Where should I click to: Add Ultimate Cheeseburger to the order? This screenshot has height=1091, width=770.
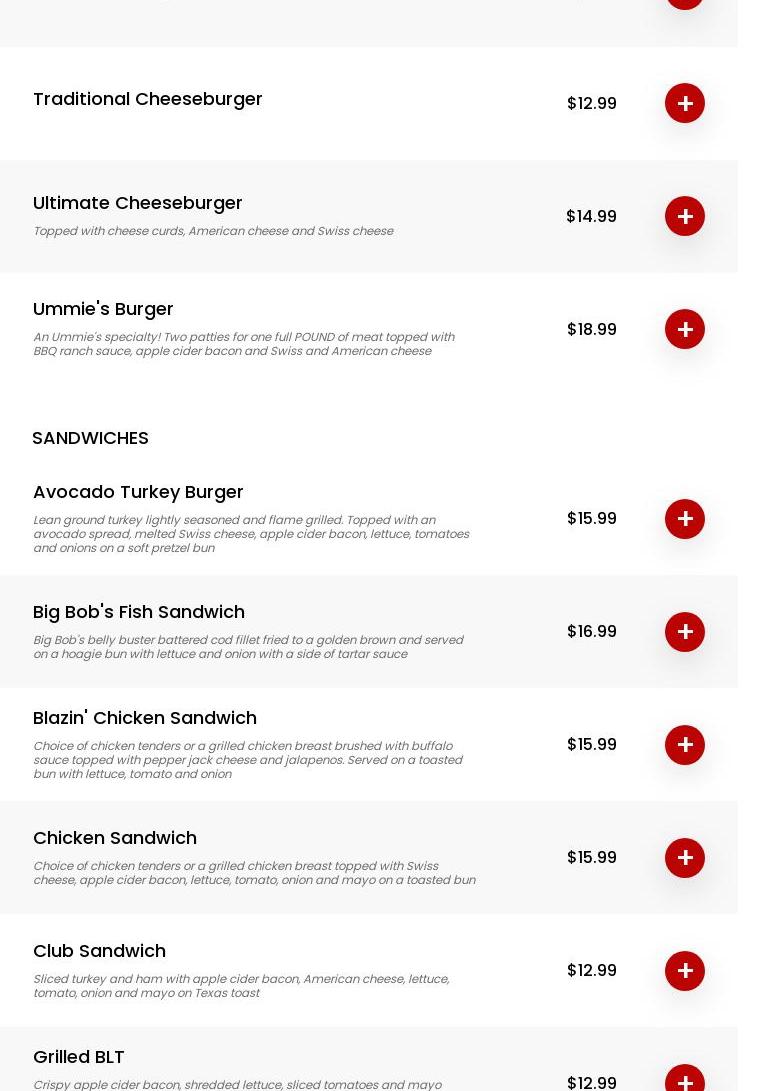click(x=685, y=216)
